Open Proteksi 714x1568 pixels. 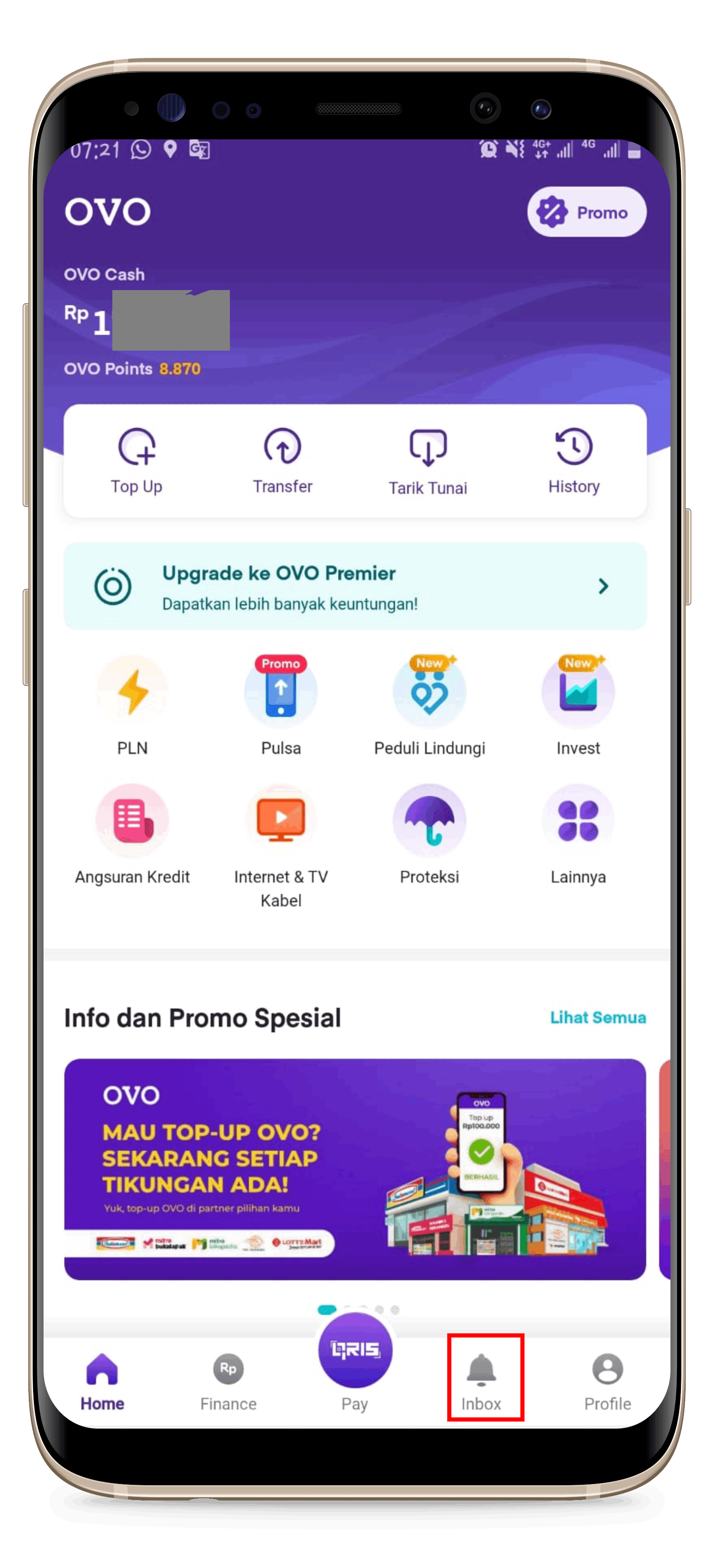pyautogui.click(x=429, y=835)
